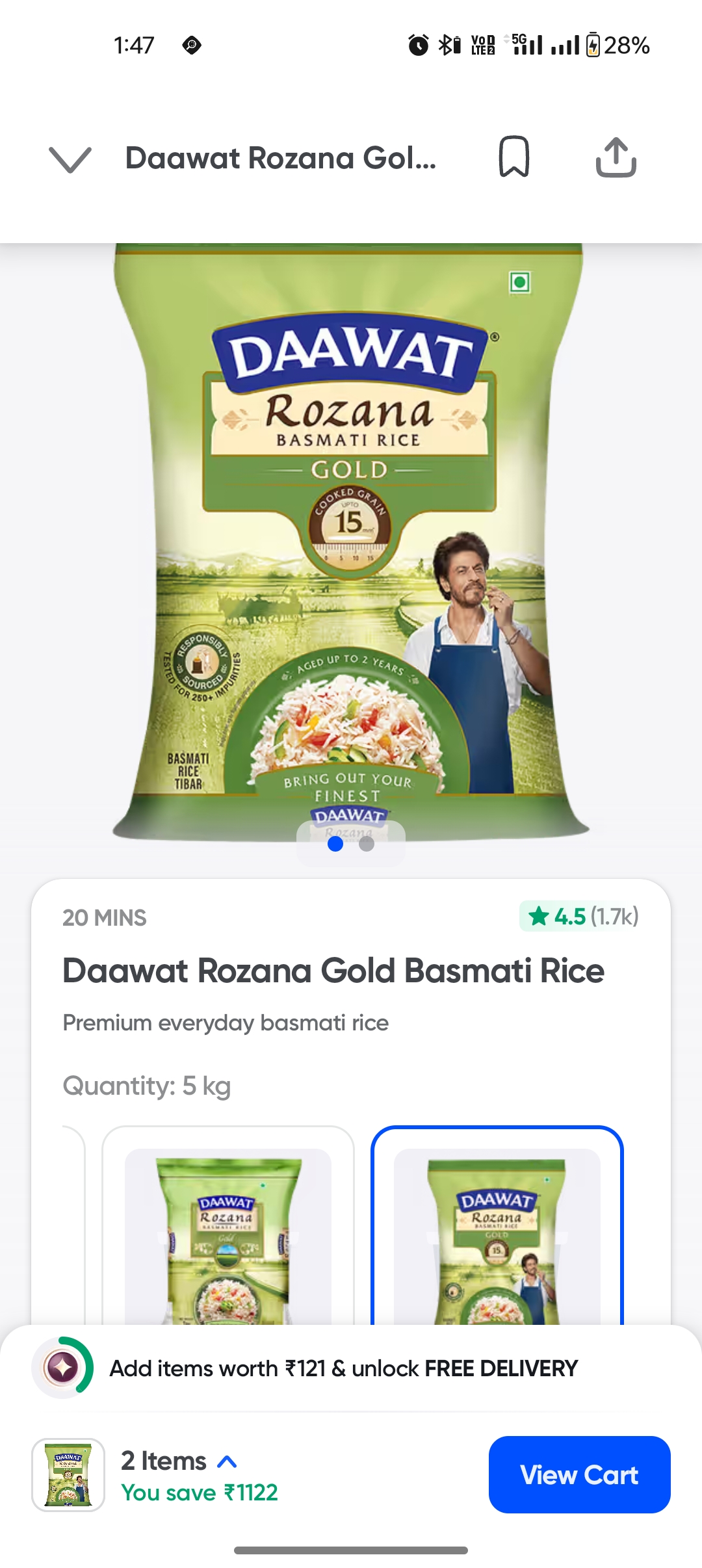702x1568 pixels.
Task: Open the View Cart button
Action: click(579, 1474)
